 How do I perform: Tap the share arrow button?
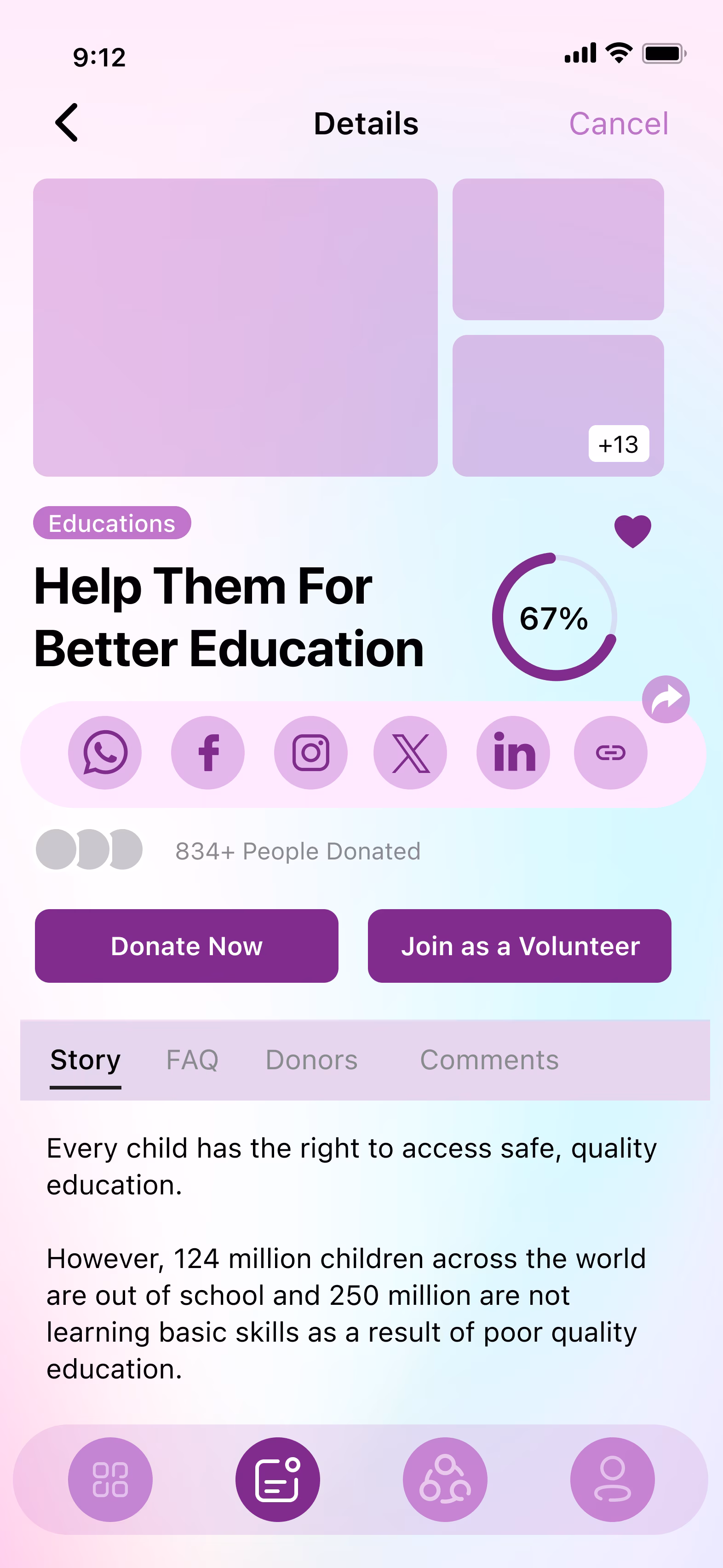click(666, 699)
